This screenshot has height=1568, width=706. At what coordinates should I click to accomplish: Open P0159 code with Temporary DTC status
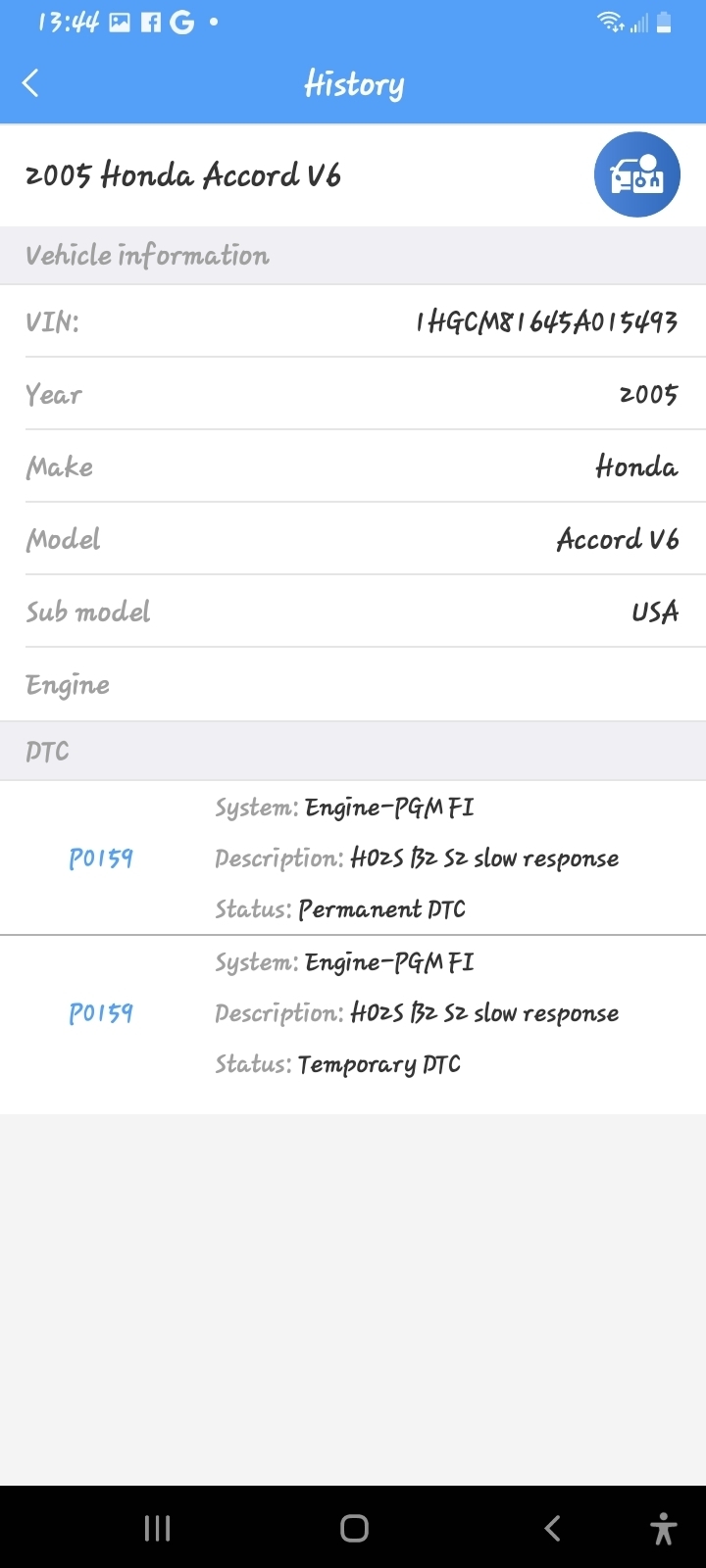[101, 1013]
